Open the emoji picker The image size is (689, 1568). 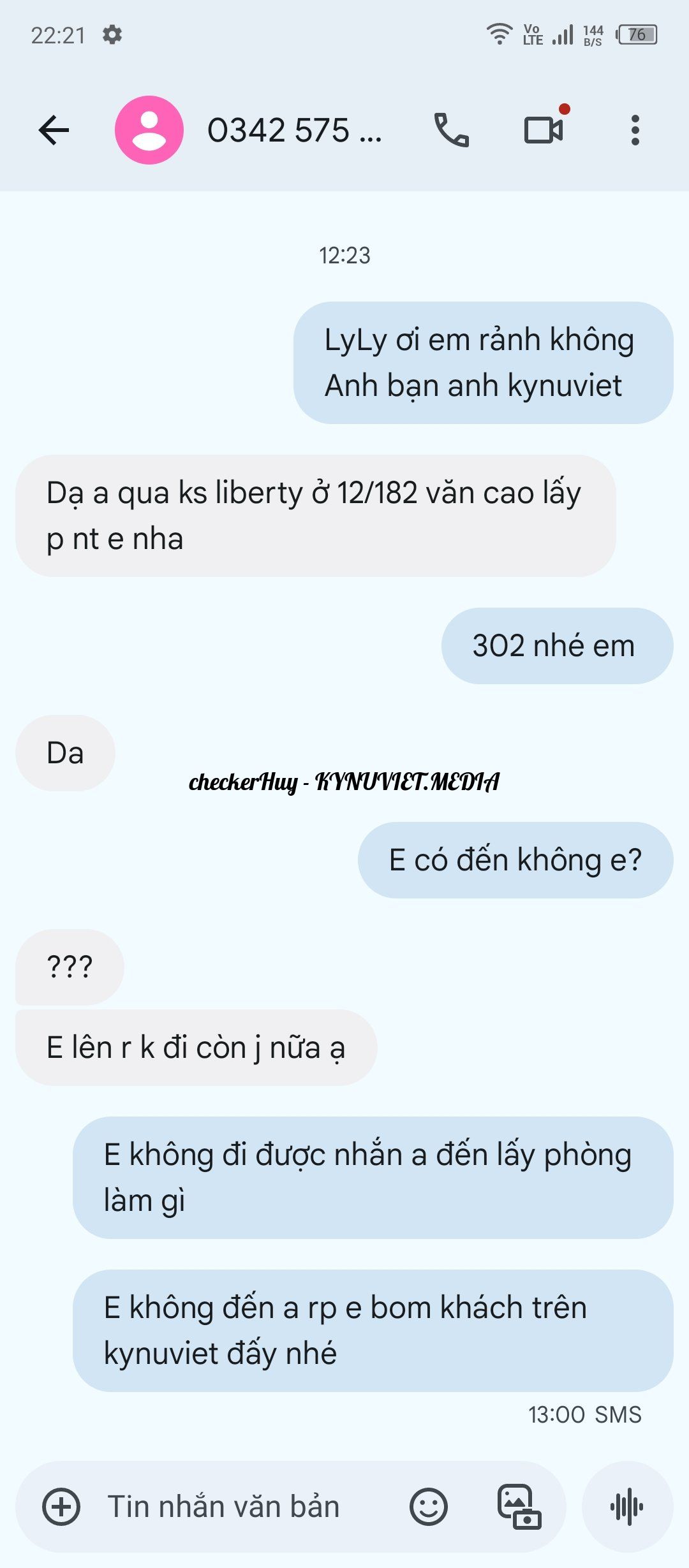(x=428, y=1507)
